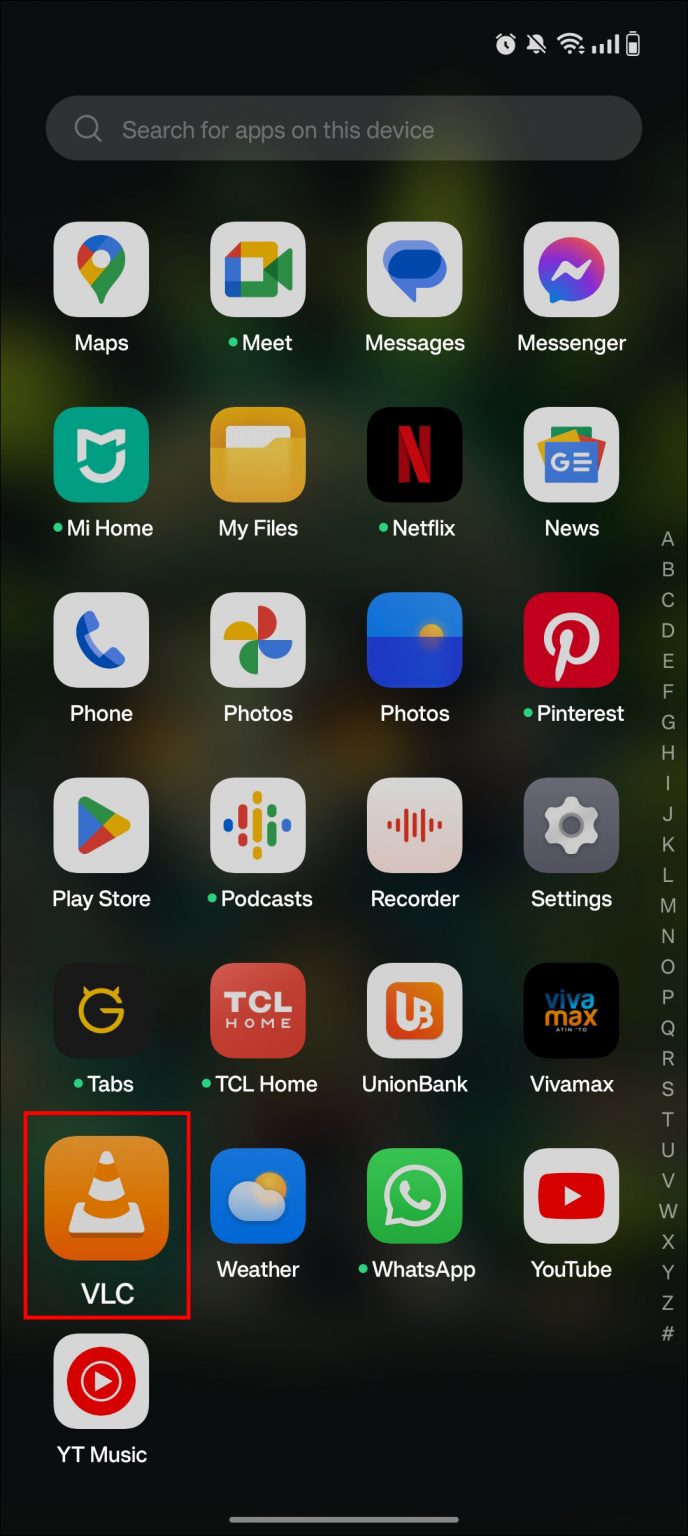Open My Files

[258, 455]
